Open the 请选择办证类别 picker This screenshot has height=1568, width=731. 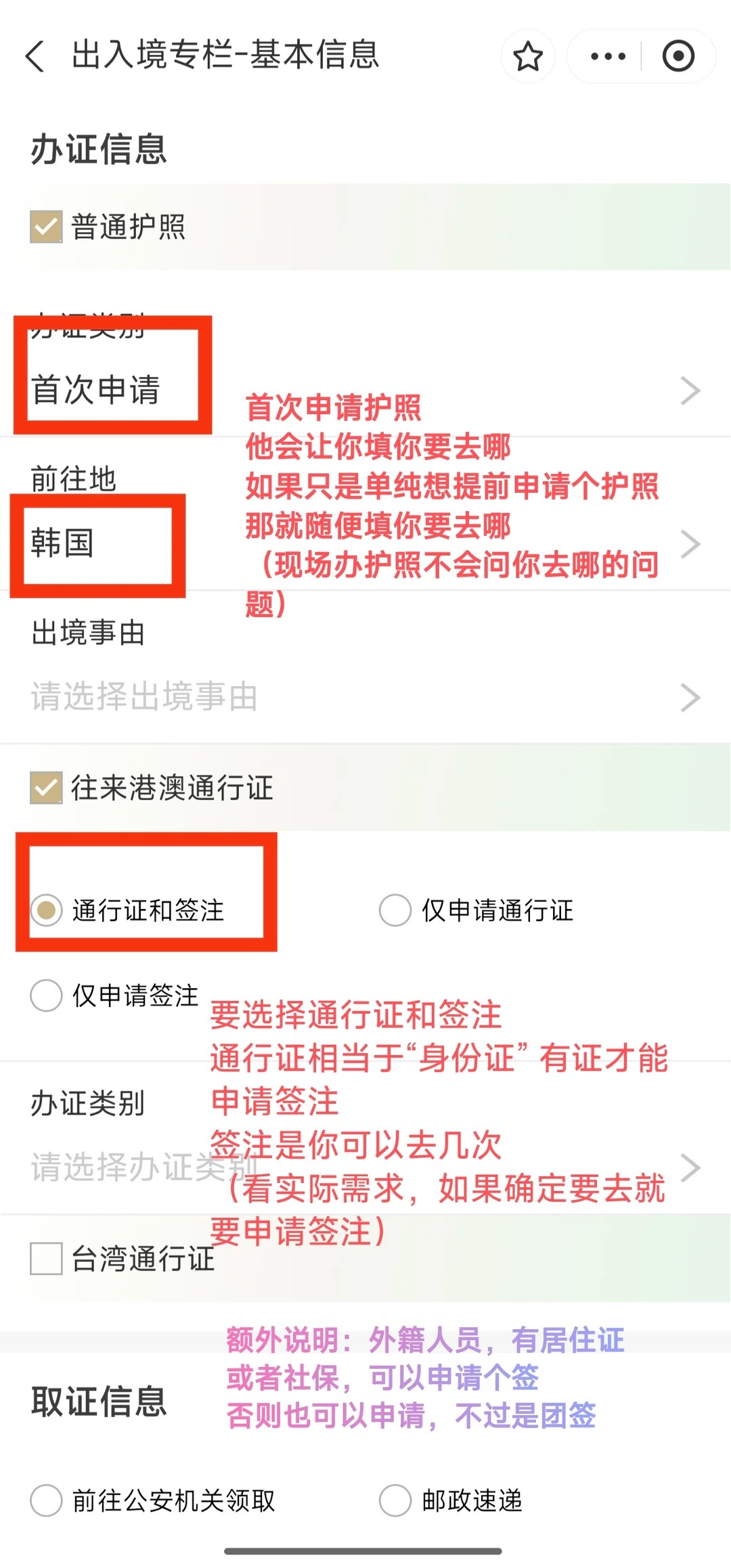click(365, 1167)
